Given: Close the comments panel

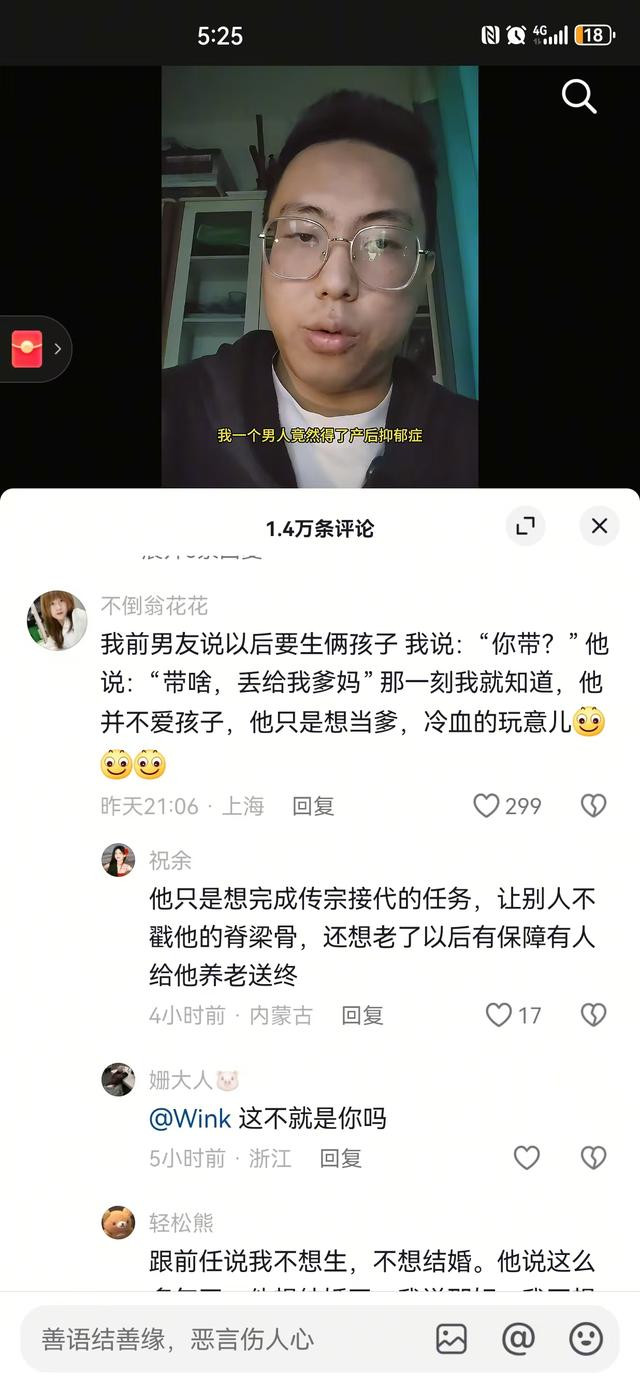Looking at the screenshot, I should click(599, 526).
